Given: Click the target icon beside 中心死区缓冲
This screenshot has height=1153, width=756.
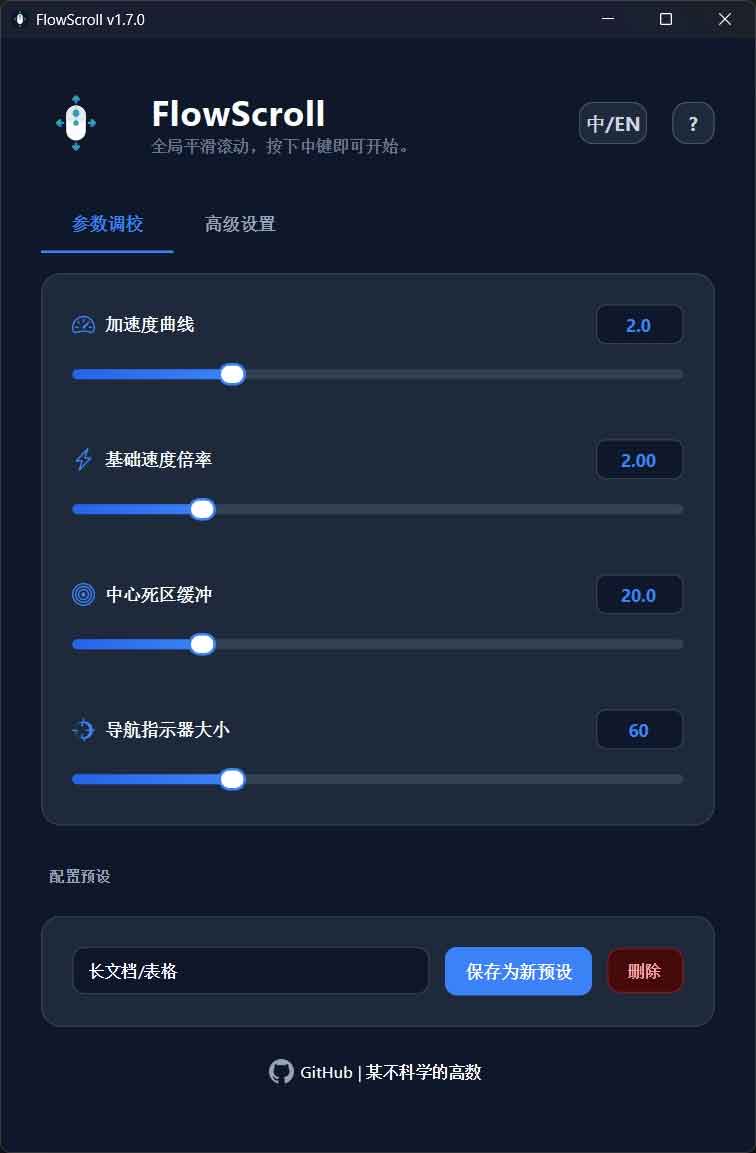Looking at the screenshot, I should [x=84, y=594].
